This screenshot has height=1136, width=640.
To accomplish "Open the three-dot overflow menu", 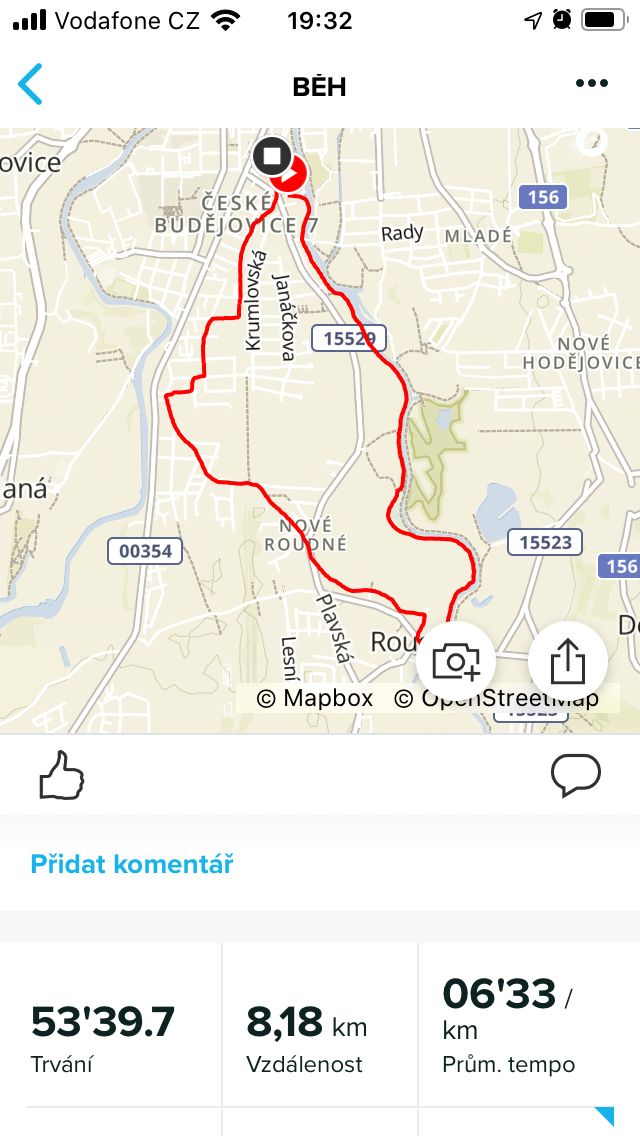I will [591, 84].
